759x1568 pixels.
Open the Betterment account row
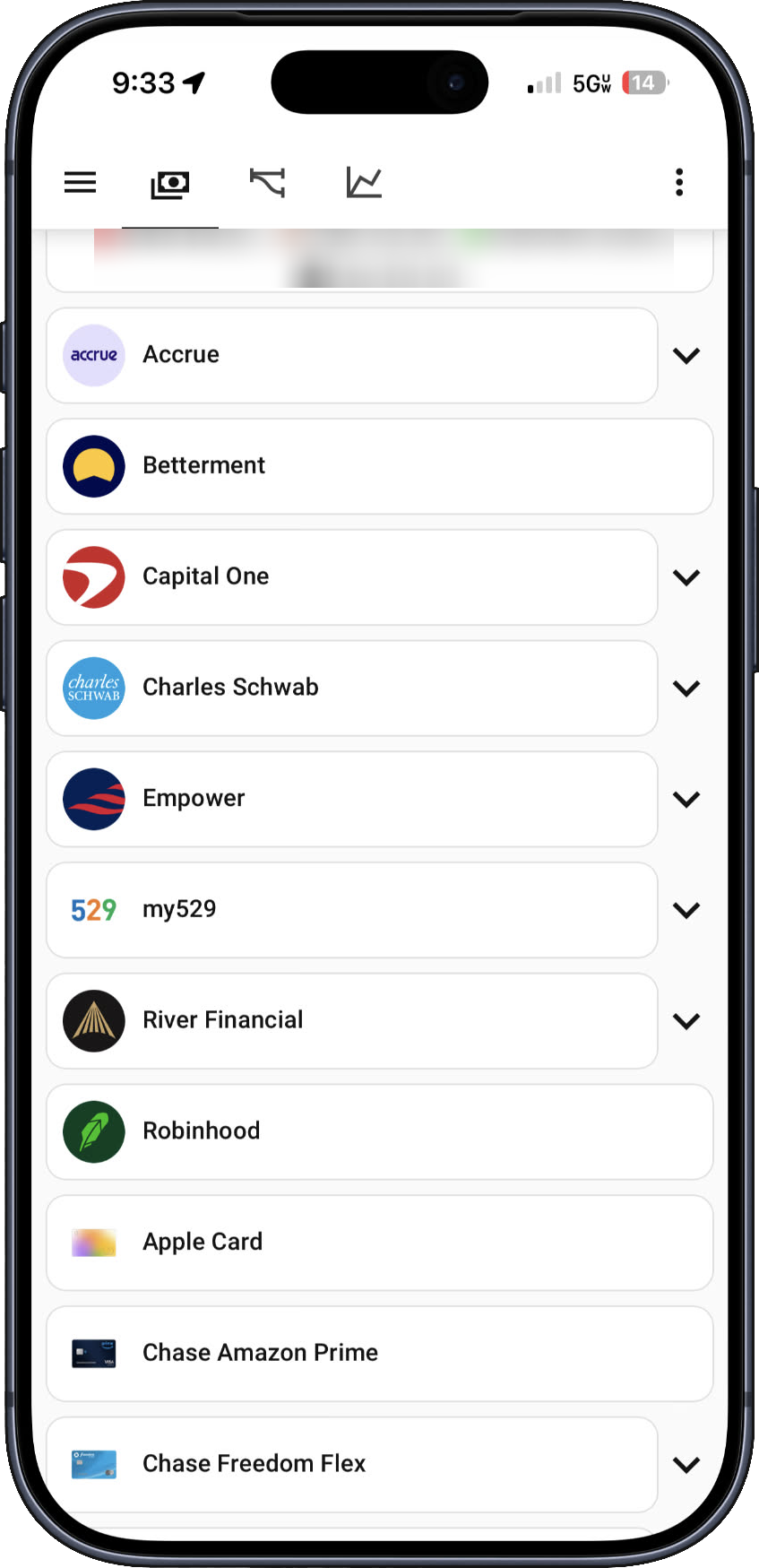point(358,466)
